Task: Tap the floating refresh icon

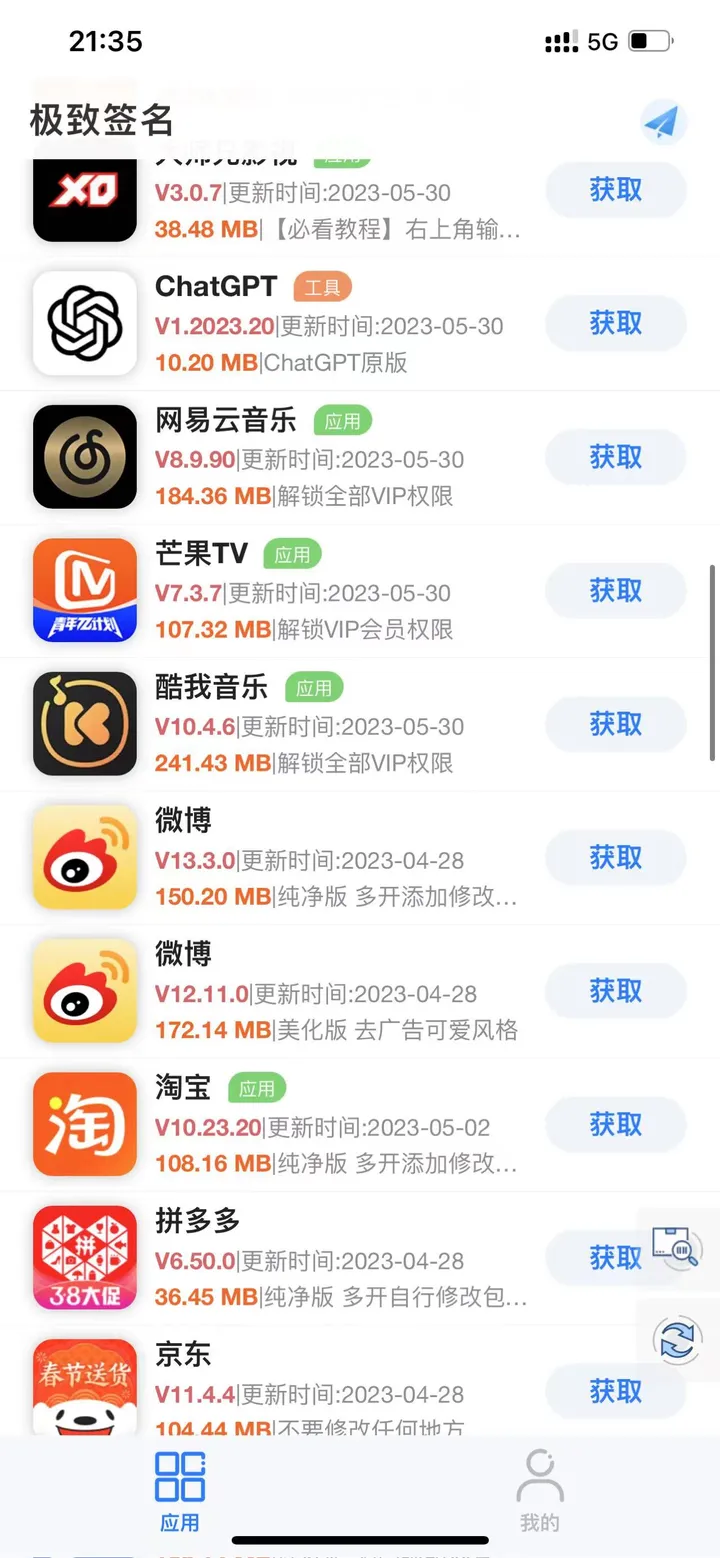Action: tap(677, 1340)
